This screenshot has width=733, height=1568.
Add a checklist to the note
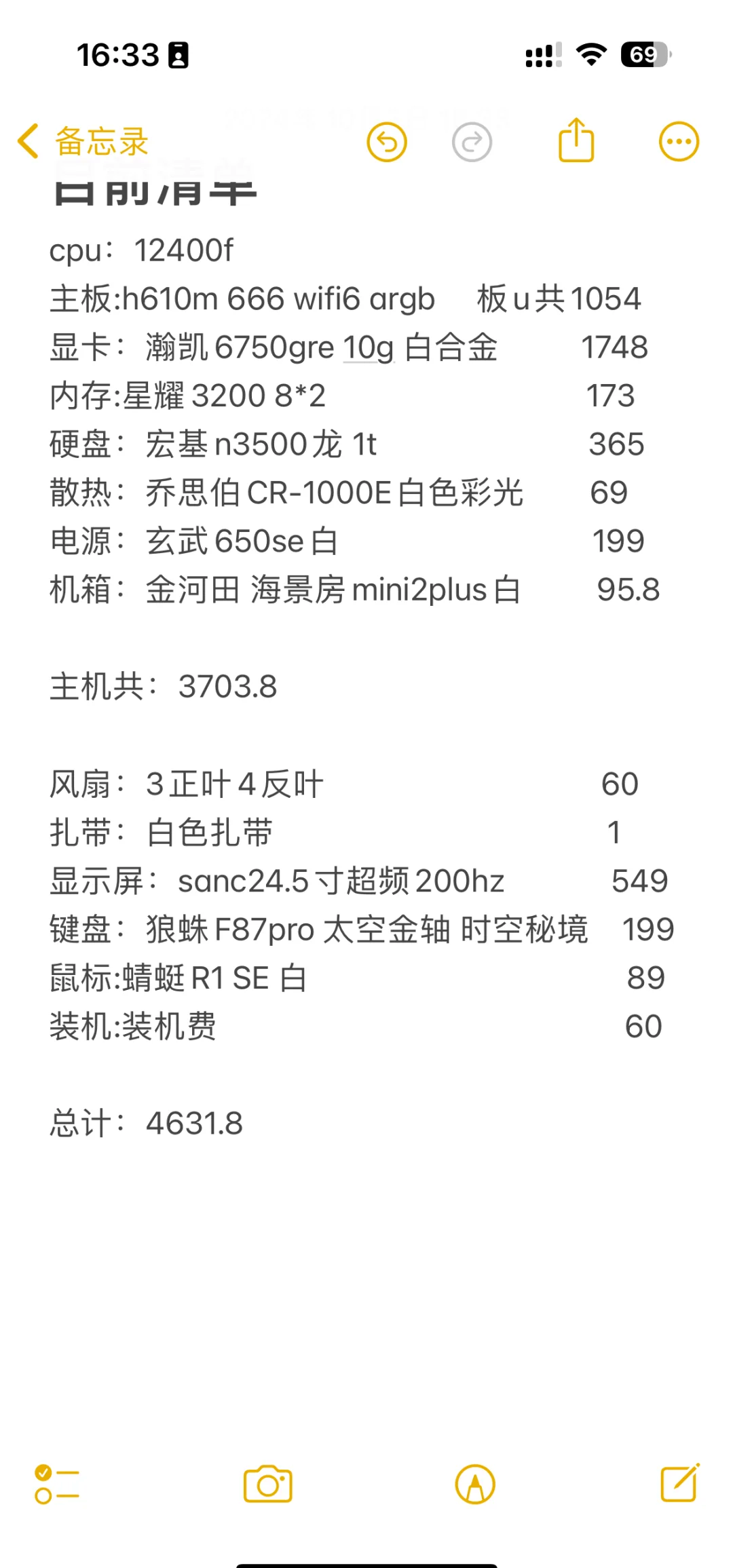click(57, 1484)
